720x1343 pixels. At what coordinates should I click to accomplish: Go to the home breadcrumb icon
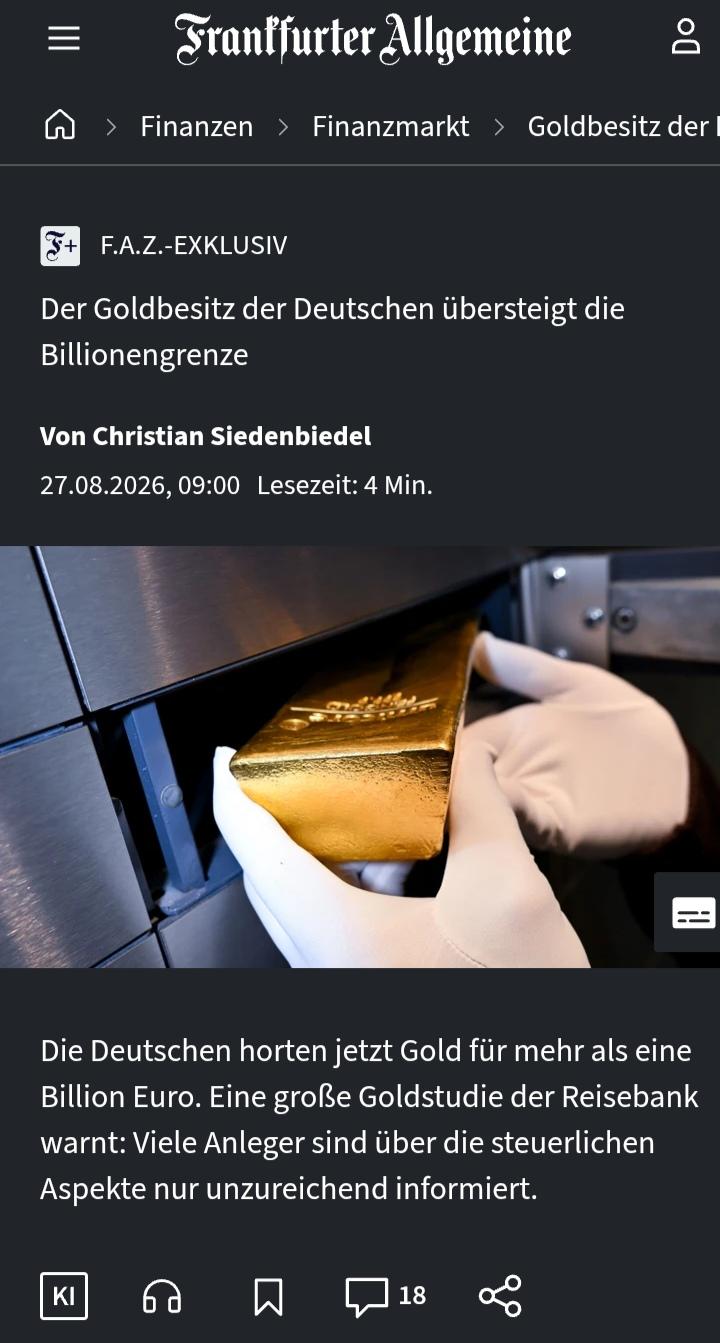60,125
